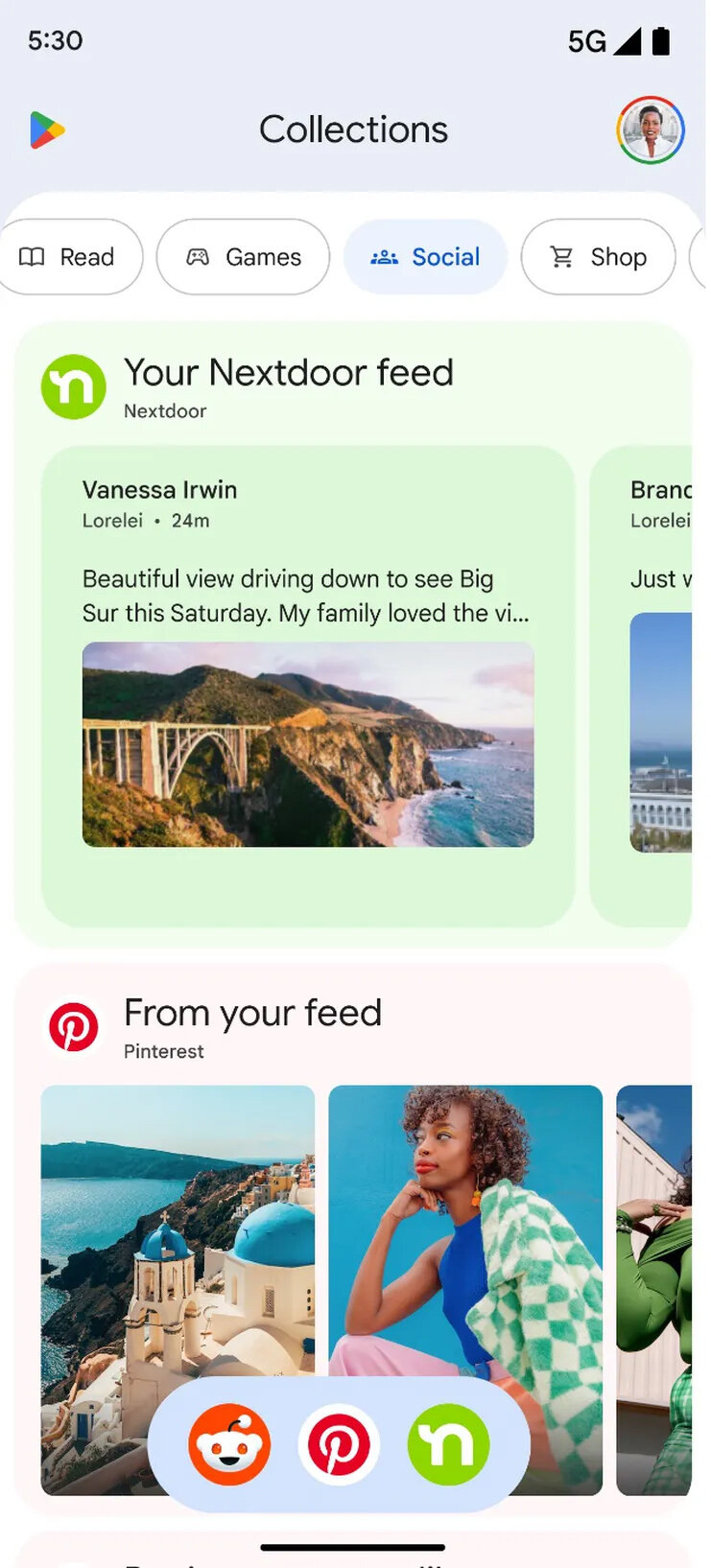This screenshot has height=1568, width=711.
Task: Jump to Reddit from floating app bar
Action: click(229, 1444)
